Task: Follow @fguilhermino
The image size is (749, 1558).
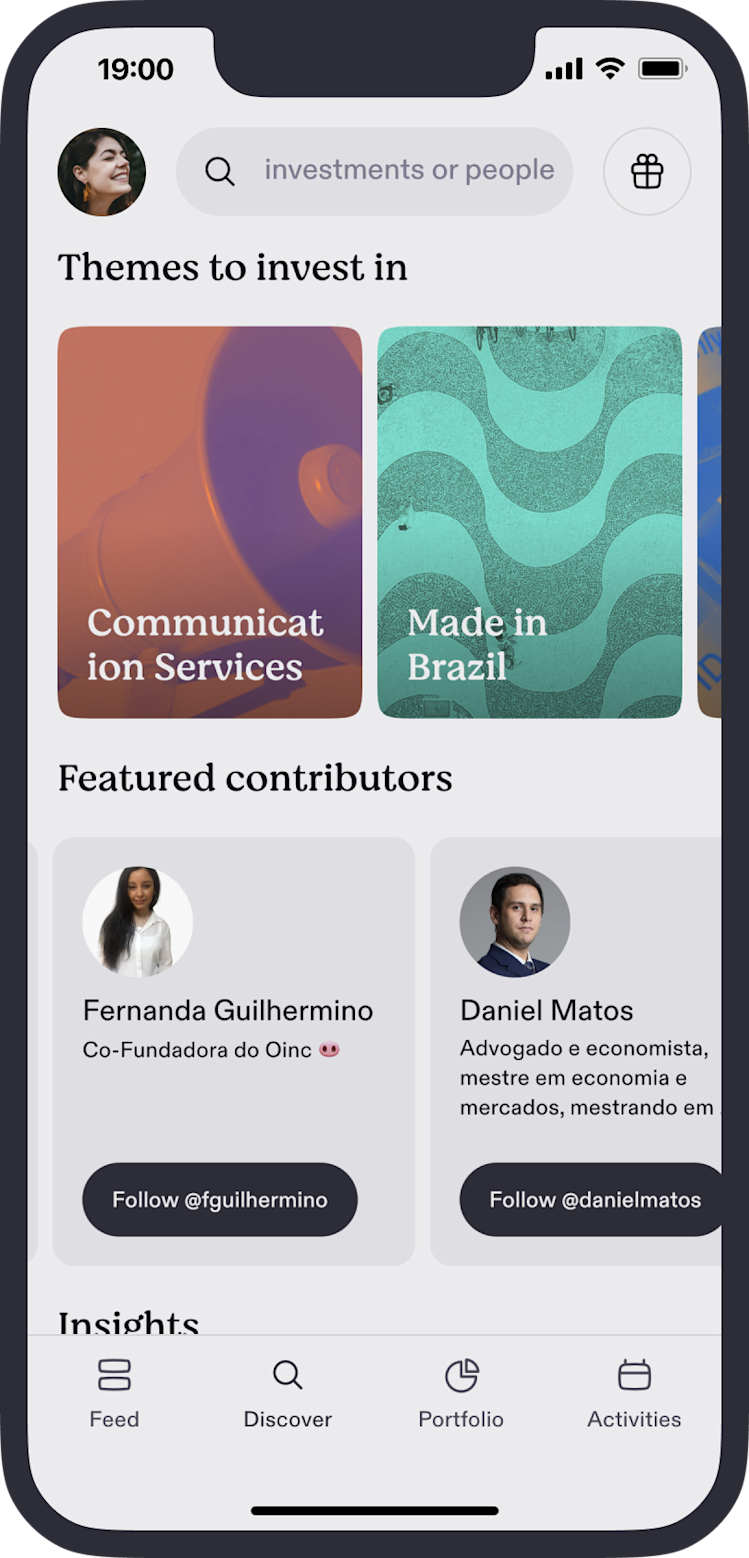Action: 220,1199
